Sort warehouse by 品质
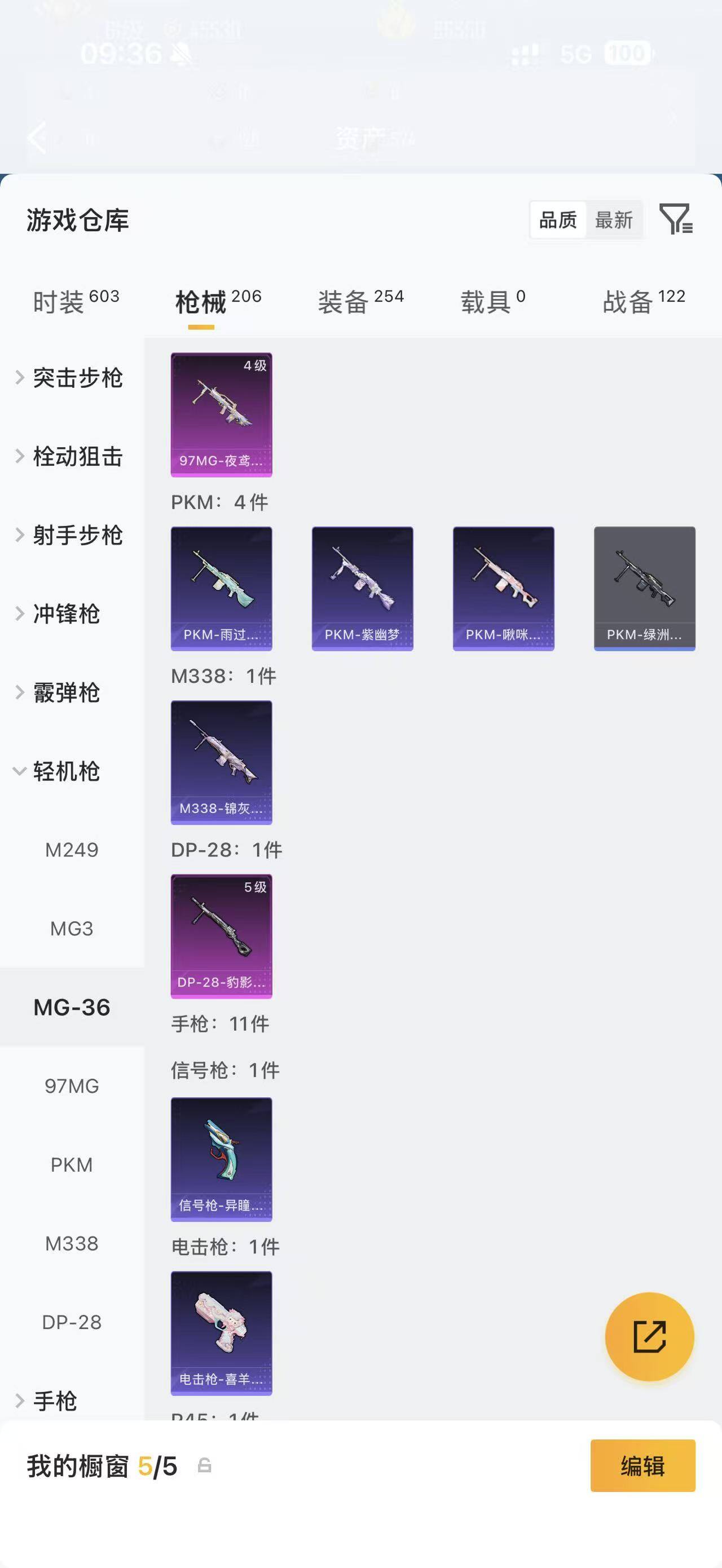The height and width of the screenshot is (1568, 722). pos(558,220)
